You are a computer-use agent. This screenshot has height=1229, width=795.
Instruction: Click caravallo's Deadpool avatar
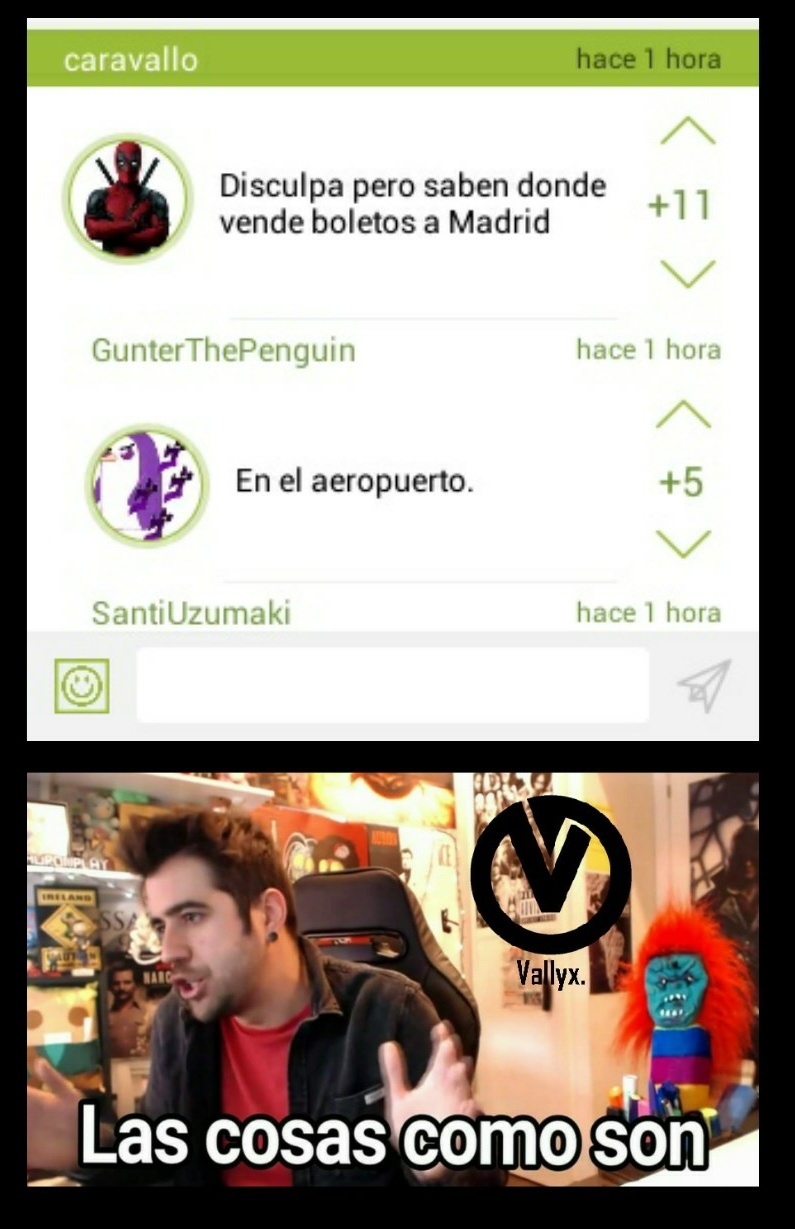click(x=126, y=200)
